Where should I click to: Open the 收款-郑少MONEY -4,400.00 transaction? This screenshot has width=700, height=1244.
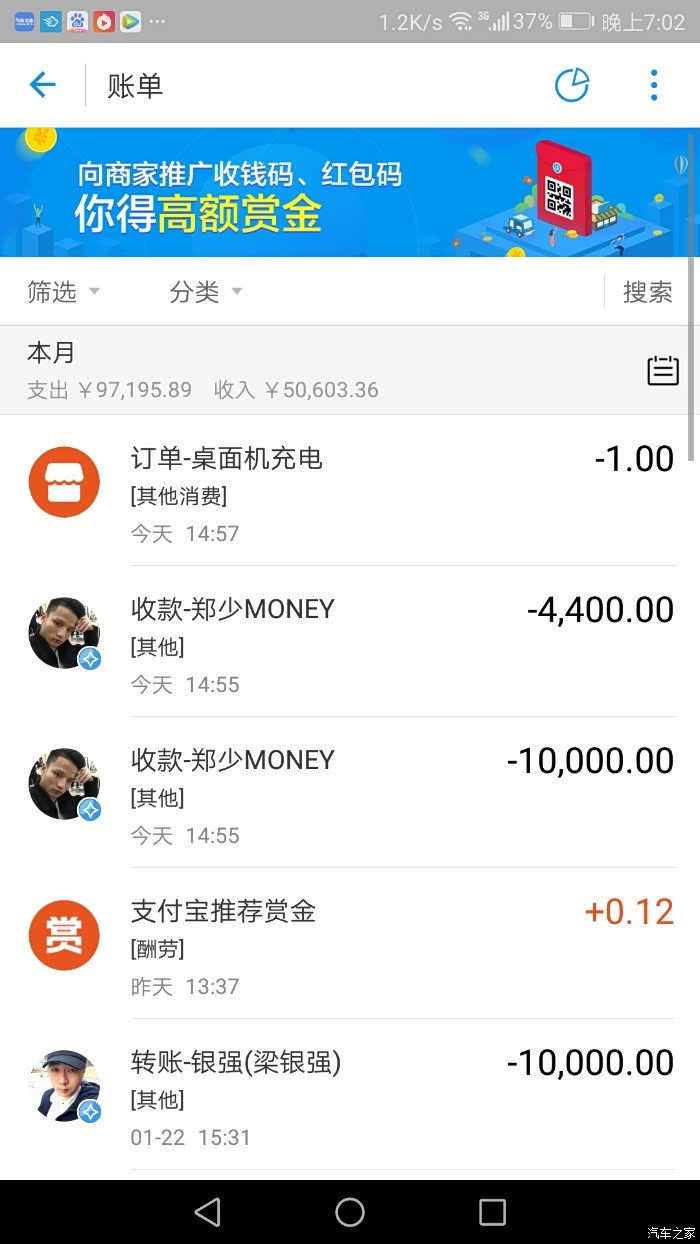350,641
